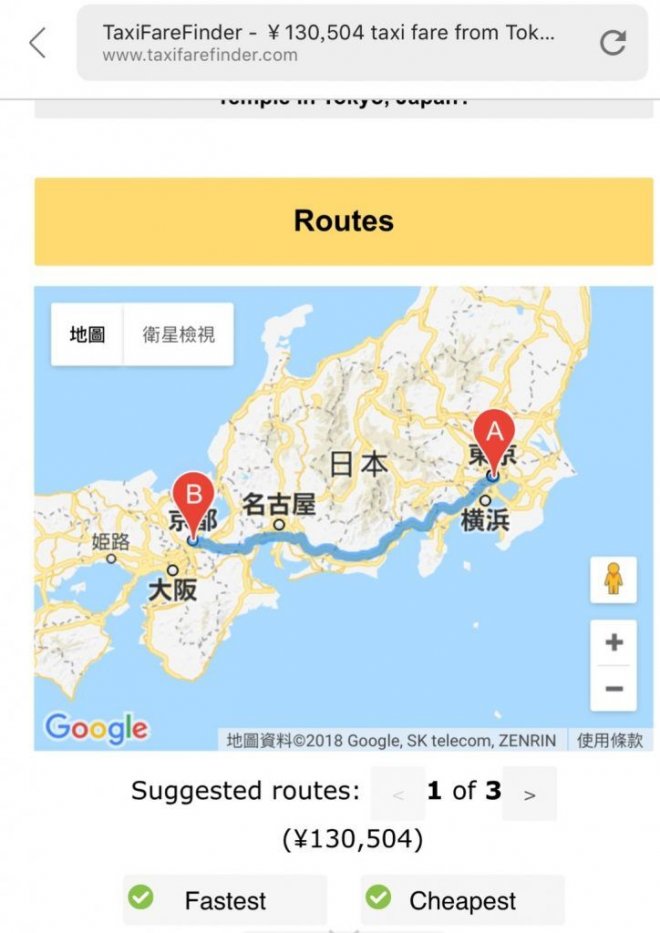The height and width of the screenshot is (933, 660).
Task: Go back to the previous page
Action: click(x=38, y=43)
